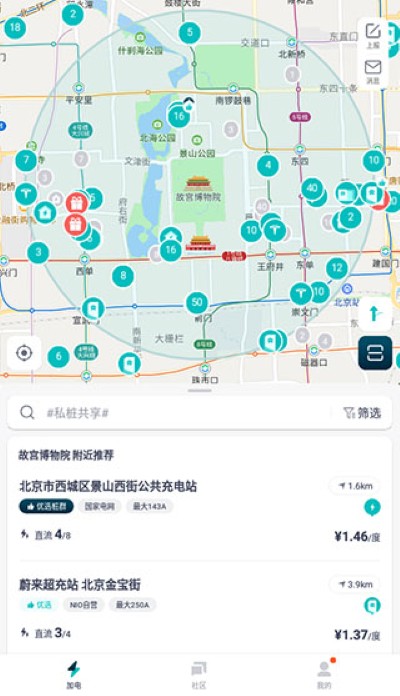The width and height of the screenshot is (400, 696).
Task: Open 北京市西城区景山西街公共充电站 station card
Action: coord(199,510)
